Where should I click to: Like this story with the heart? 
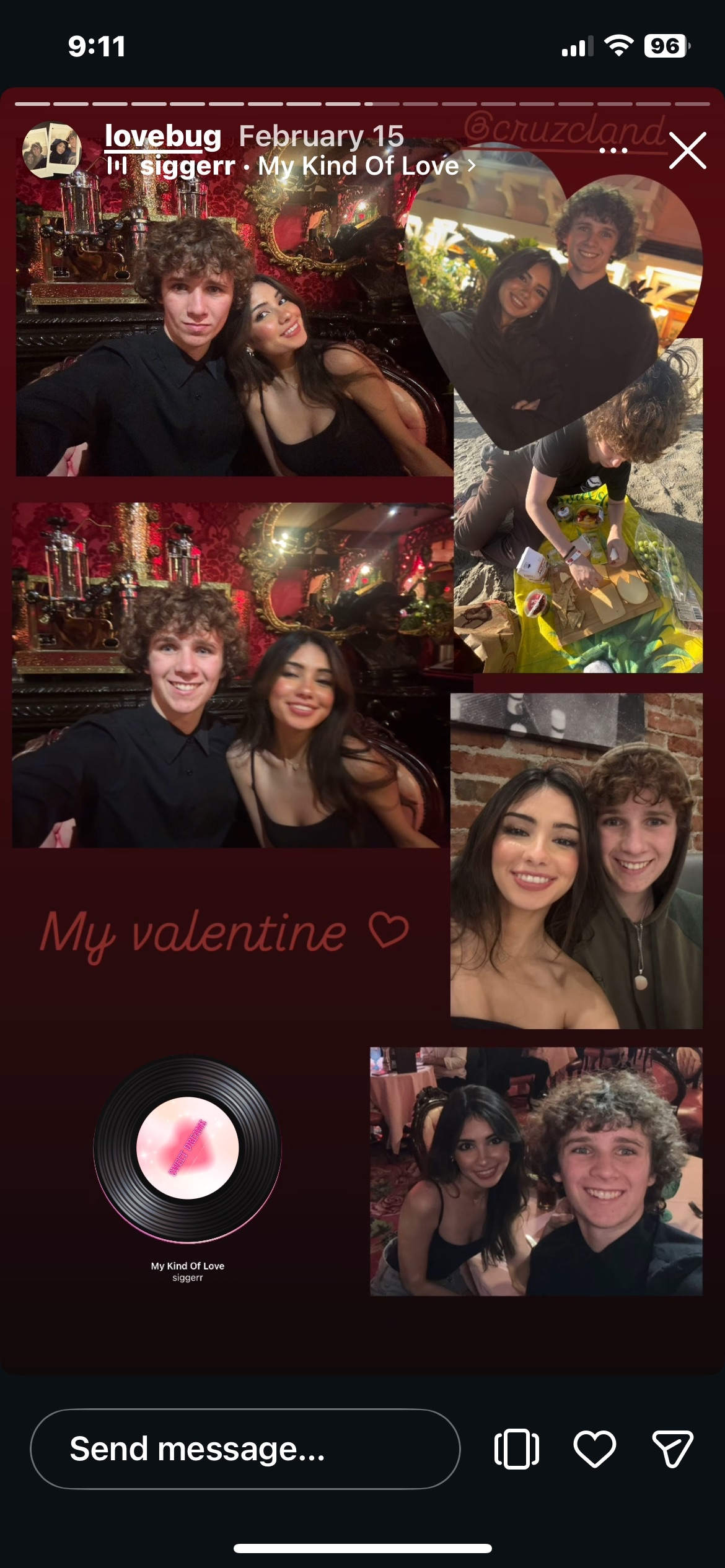pos(595,1448)
